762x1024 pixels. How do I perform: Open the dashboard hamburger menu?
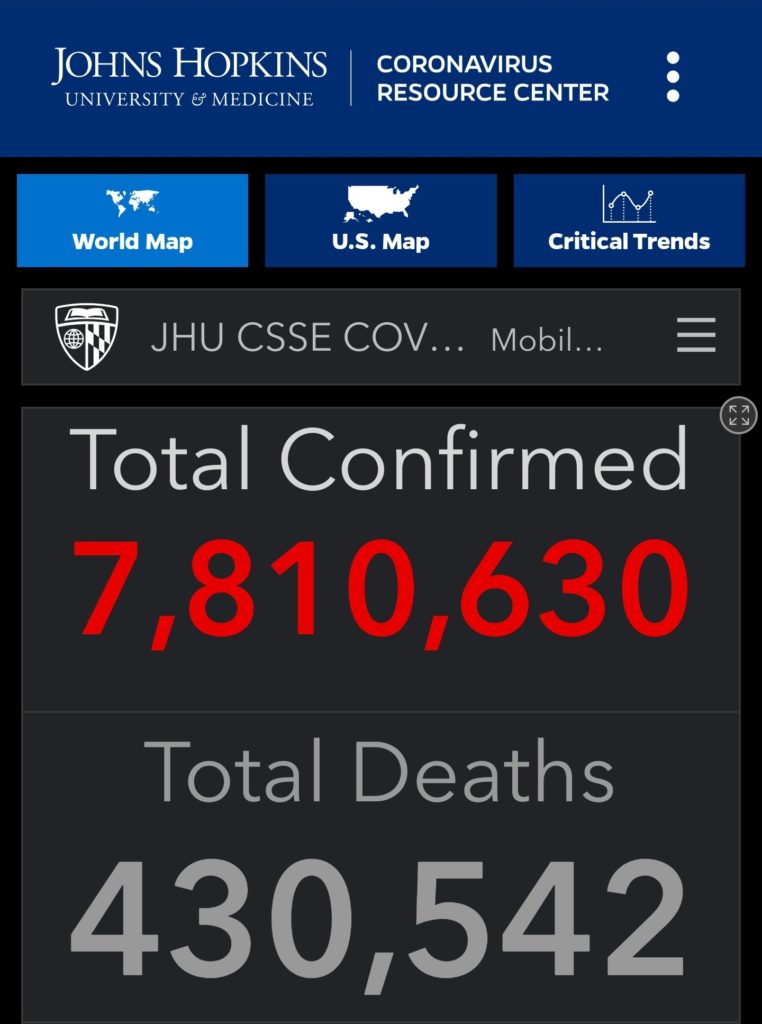[696, 336]
